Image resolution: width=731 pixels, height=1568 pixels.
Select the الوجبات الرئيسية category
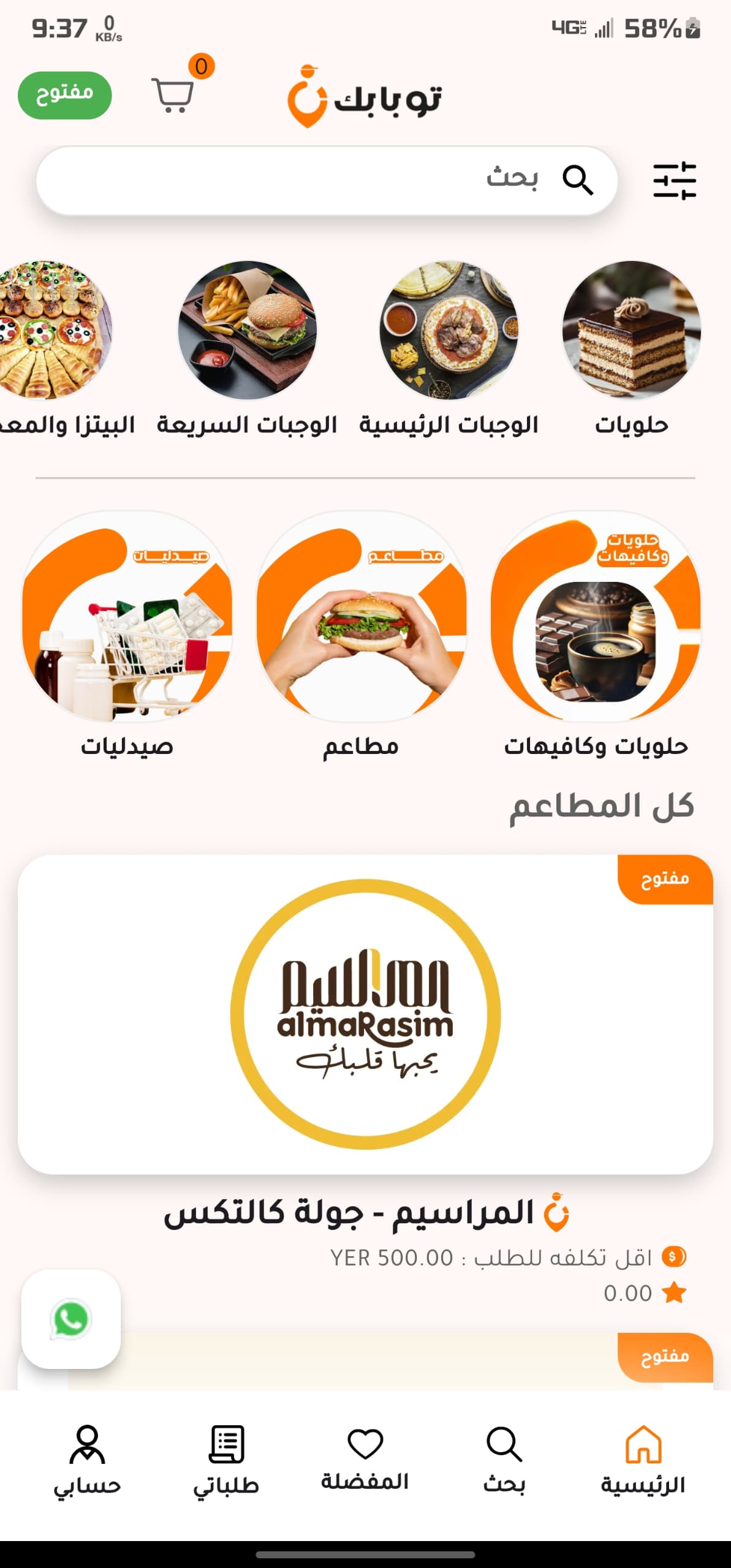449,349
